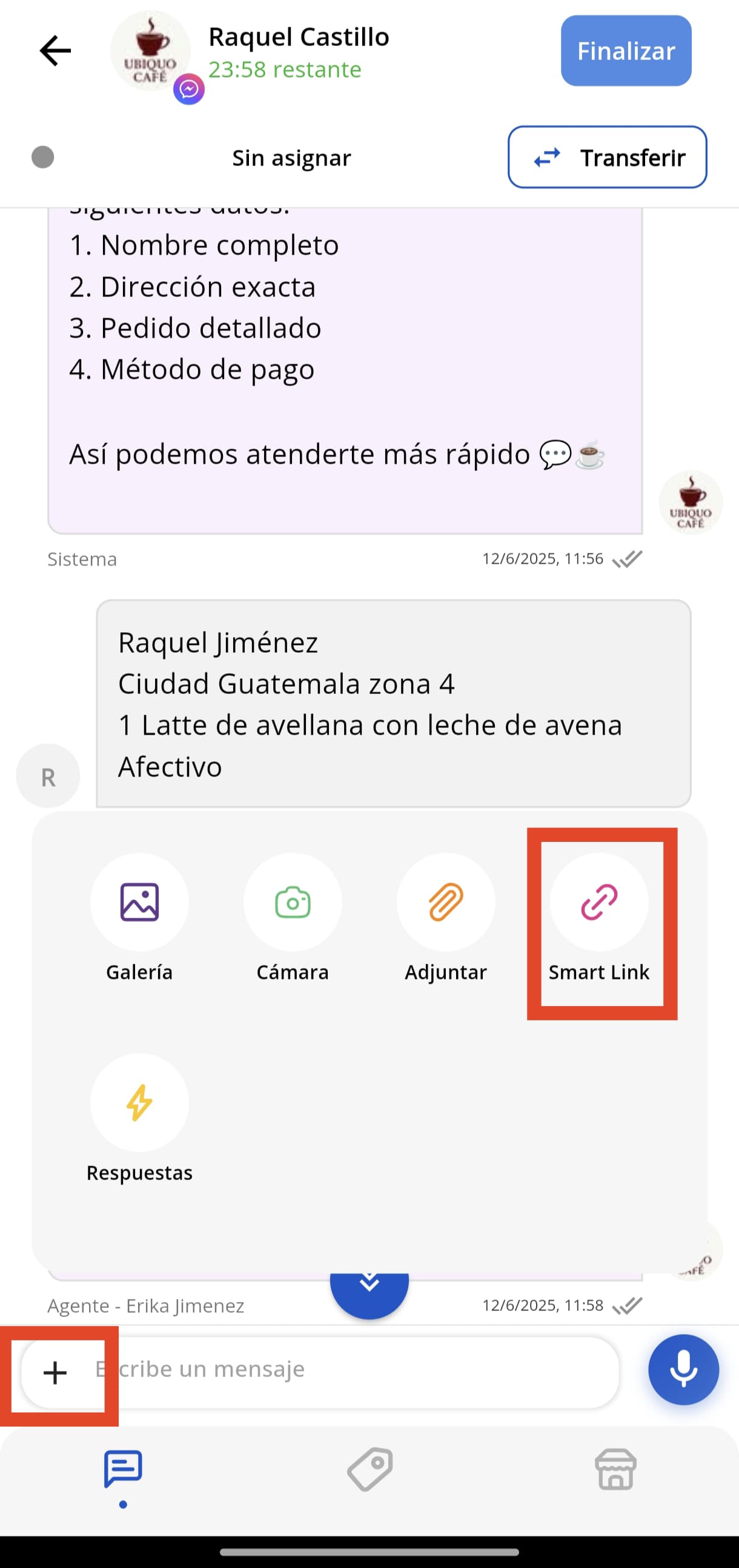Viewport: 739px width, 1568px height.
Task: Go back with the arrow icon
Action: [x=55, y=50]
